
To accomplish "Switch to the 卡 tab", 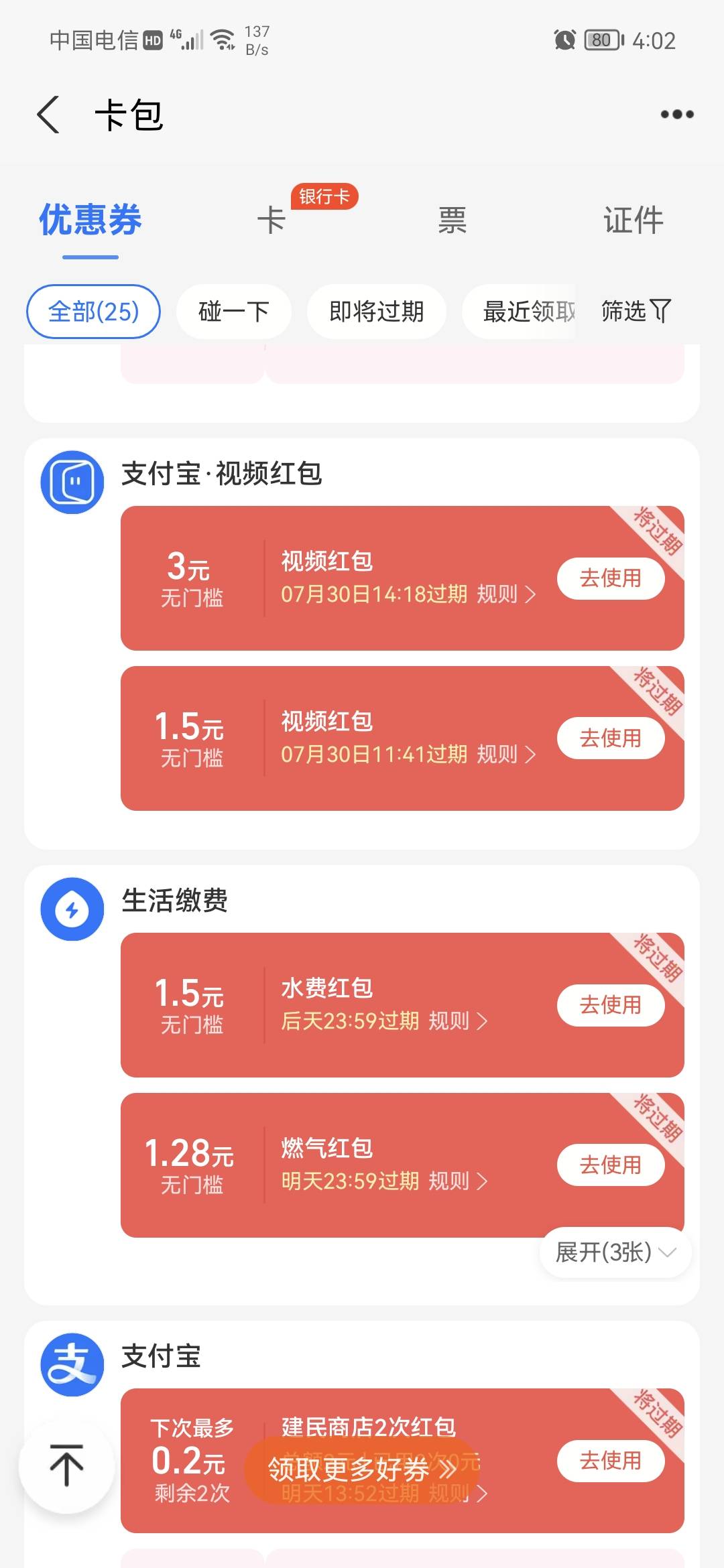I will (271, 220).
